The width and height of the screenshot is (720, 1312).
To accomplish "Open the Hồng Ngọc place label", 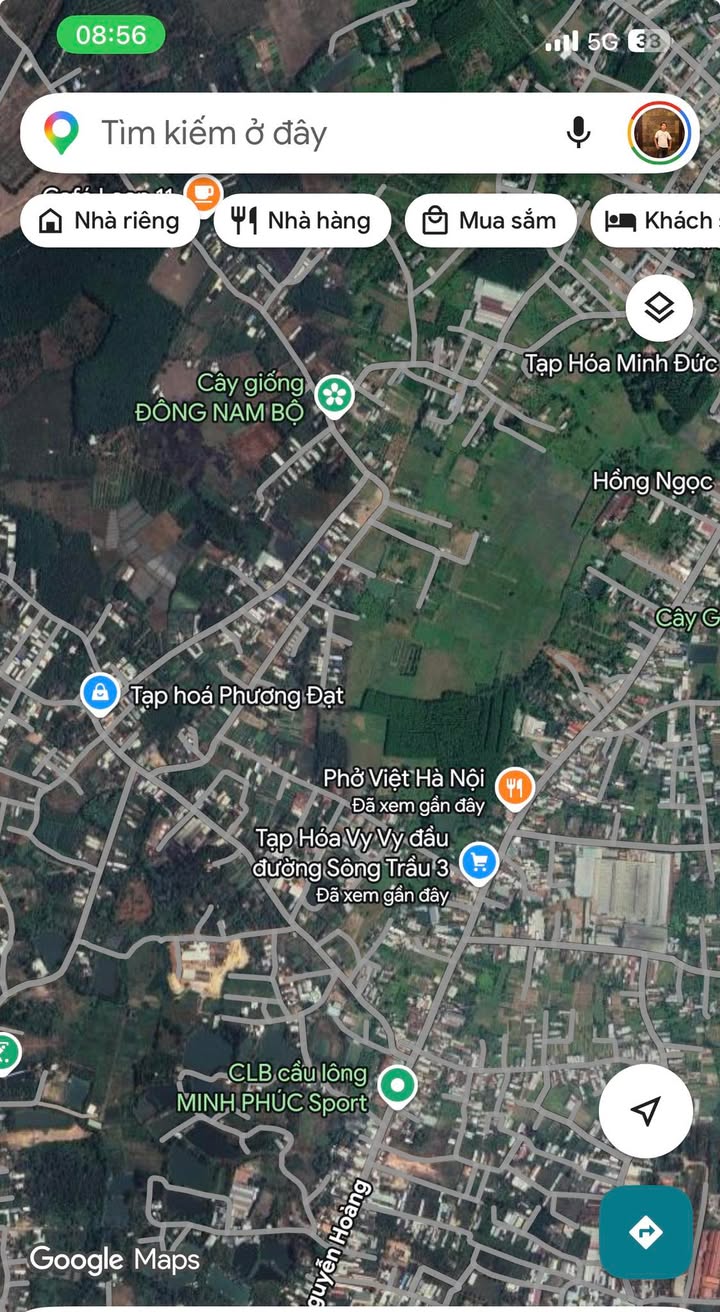I will point(652,482).
